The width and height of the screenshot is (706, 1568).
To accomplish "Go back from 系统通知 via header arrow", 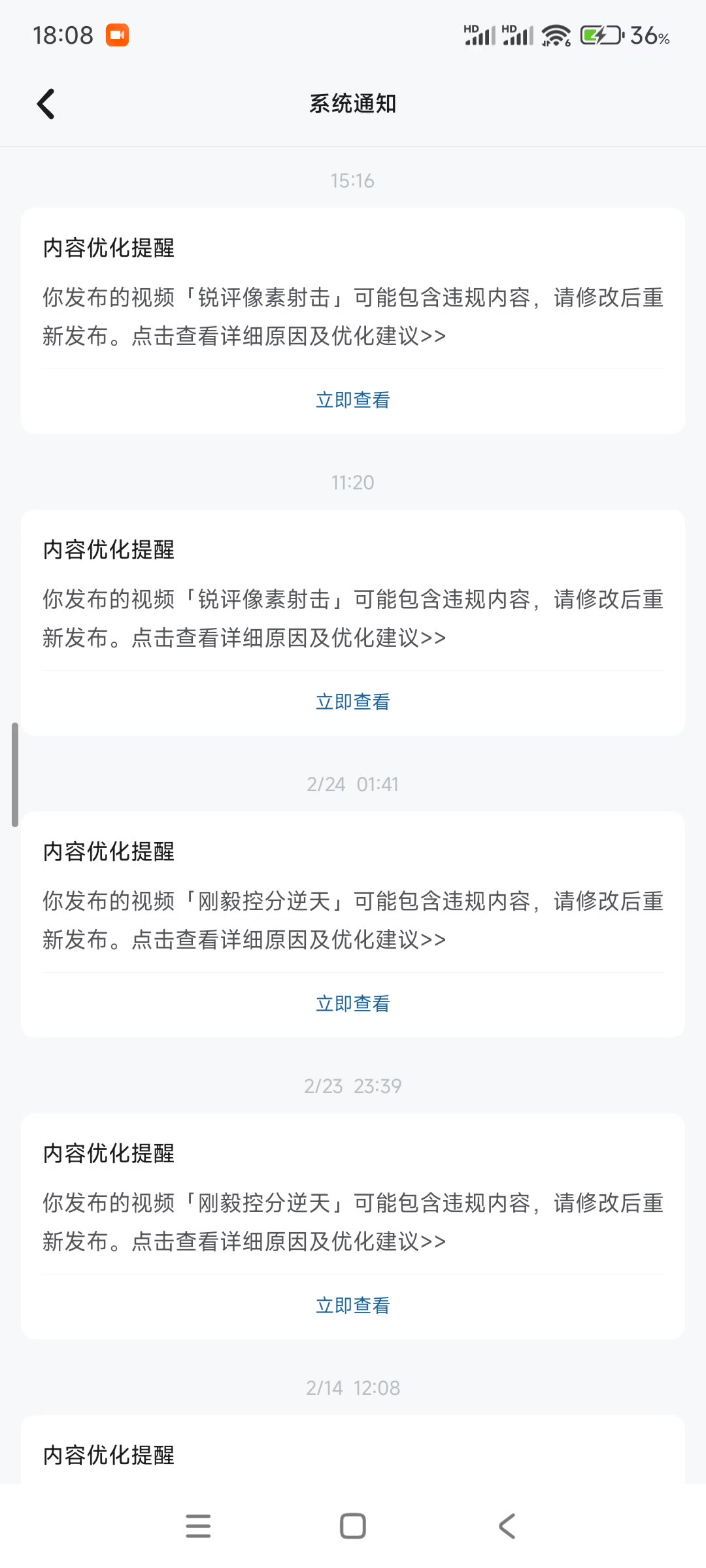I will tap(46, 104).
